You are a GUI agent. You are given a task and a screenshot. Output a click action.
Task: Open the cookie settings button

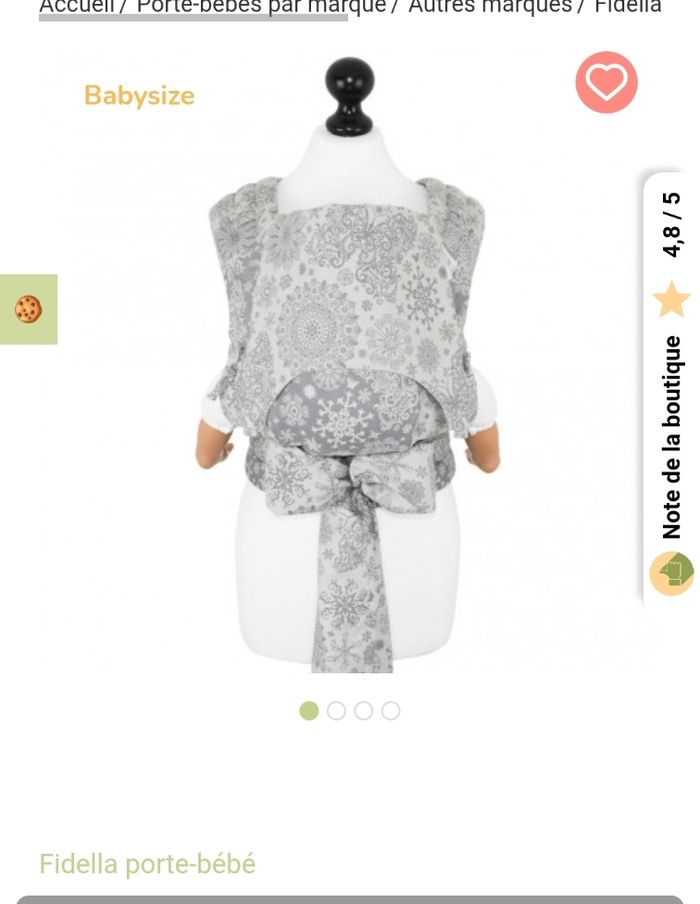[x=28, y=309]
